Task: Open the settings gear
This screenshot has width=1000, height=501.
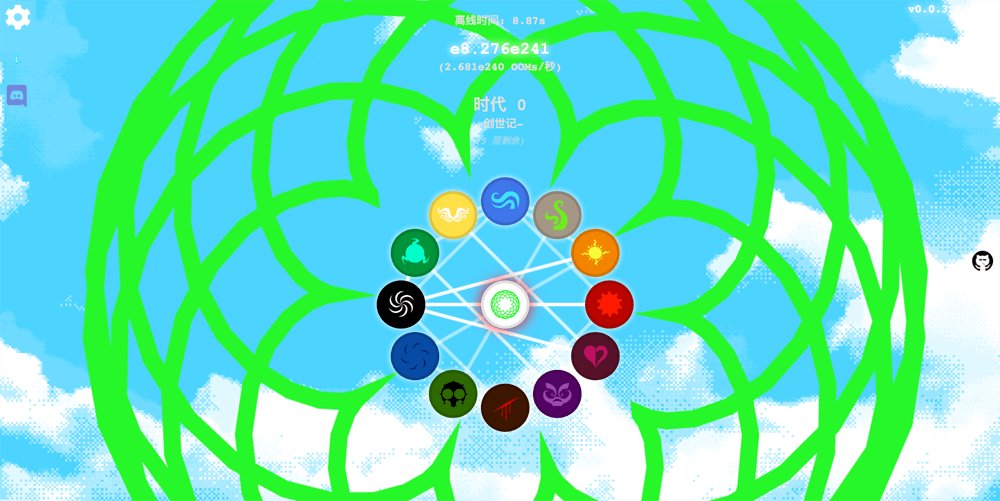Action: [x=18, y=17]
